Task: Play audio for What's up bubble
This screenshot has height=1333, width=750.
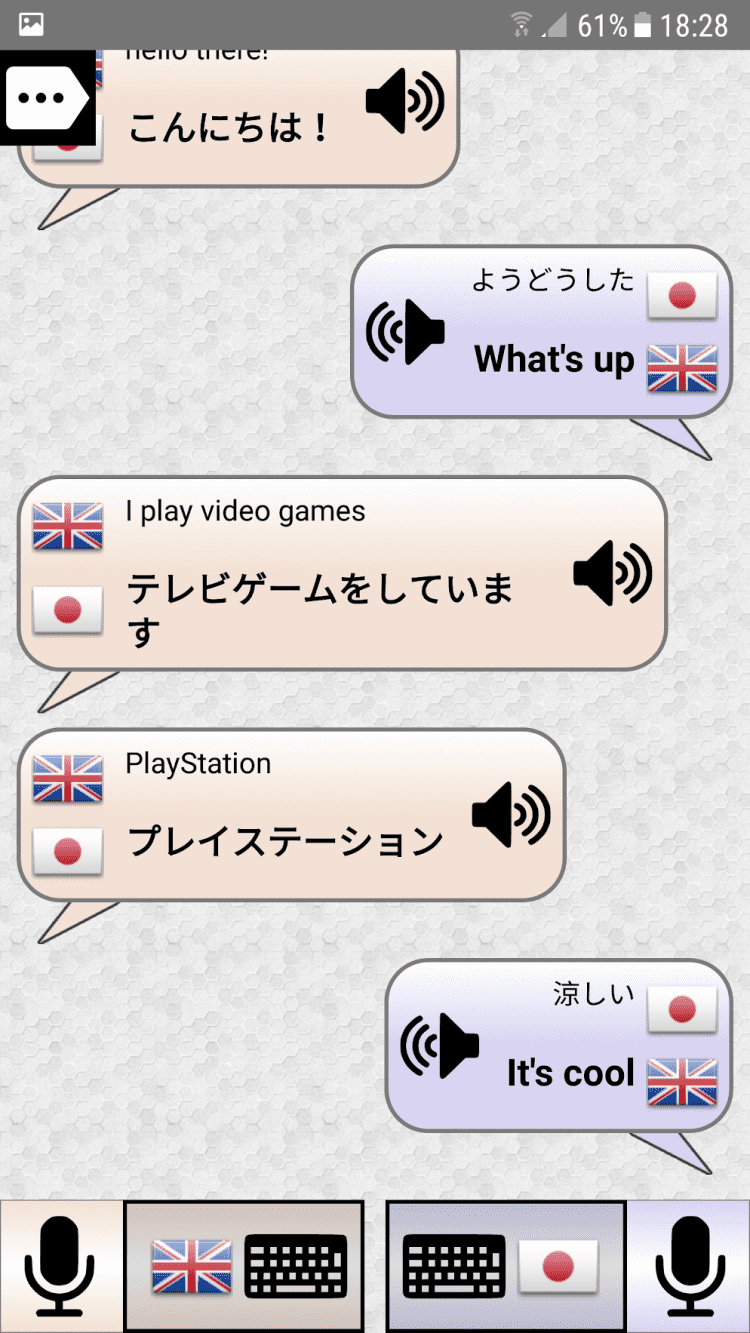Action: point(405,332)
